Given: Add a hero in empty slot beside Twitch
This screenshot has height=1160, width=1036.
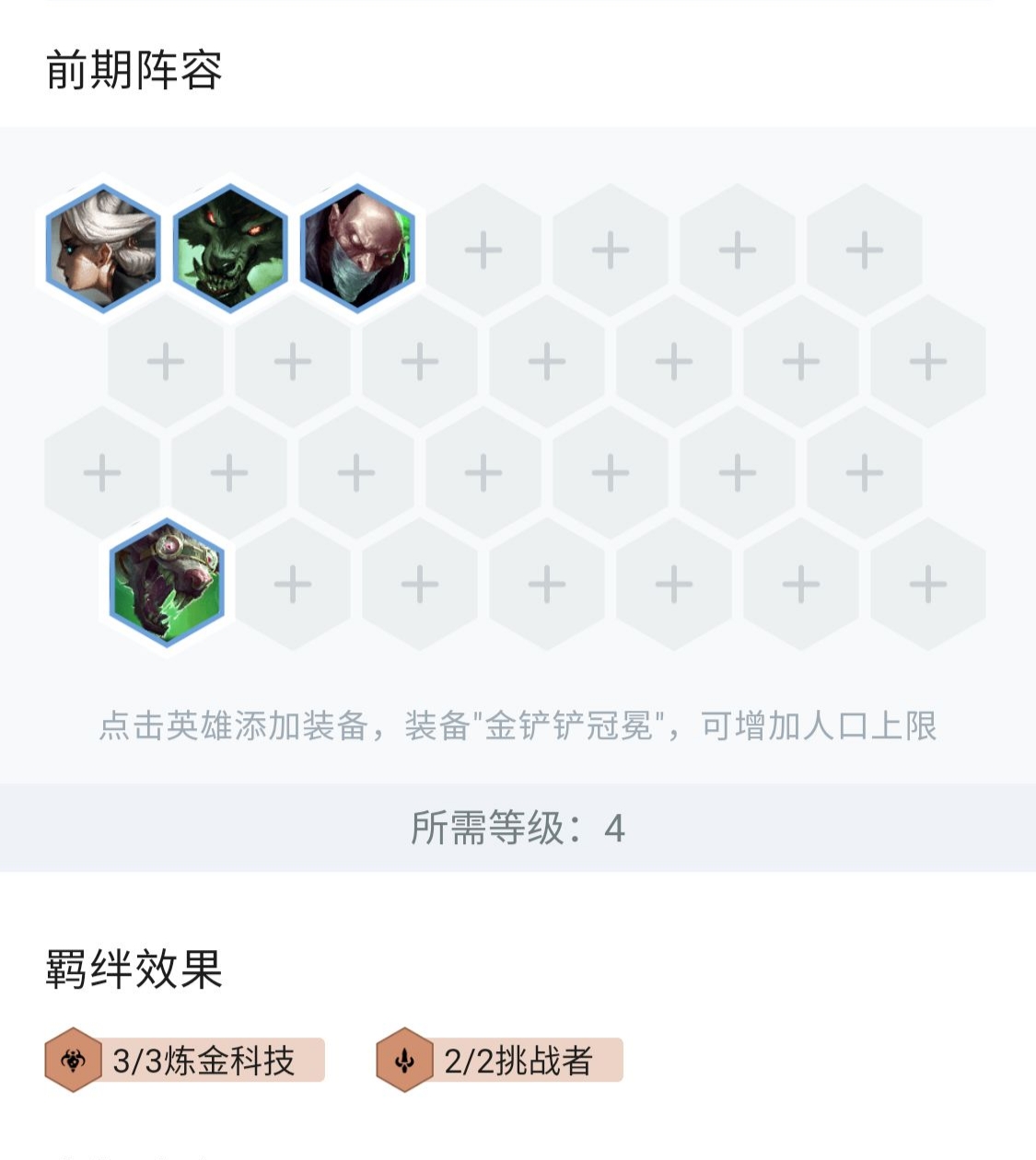Looking at the screenshot, I should click(293, 584).
